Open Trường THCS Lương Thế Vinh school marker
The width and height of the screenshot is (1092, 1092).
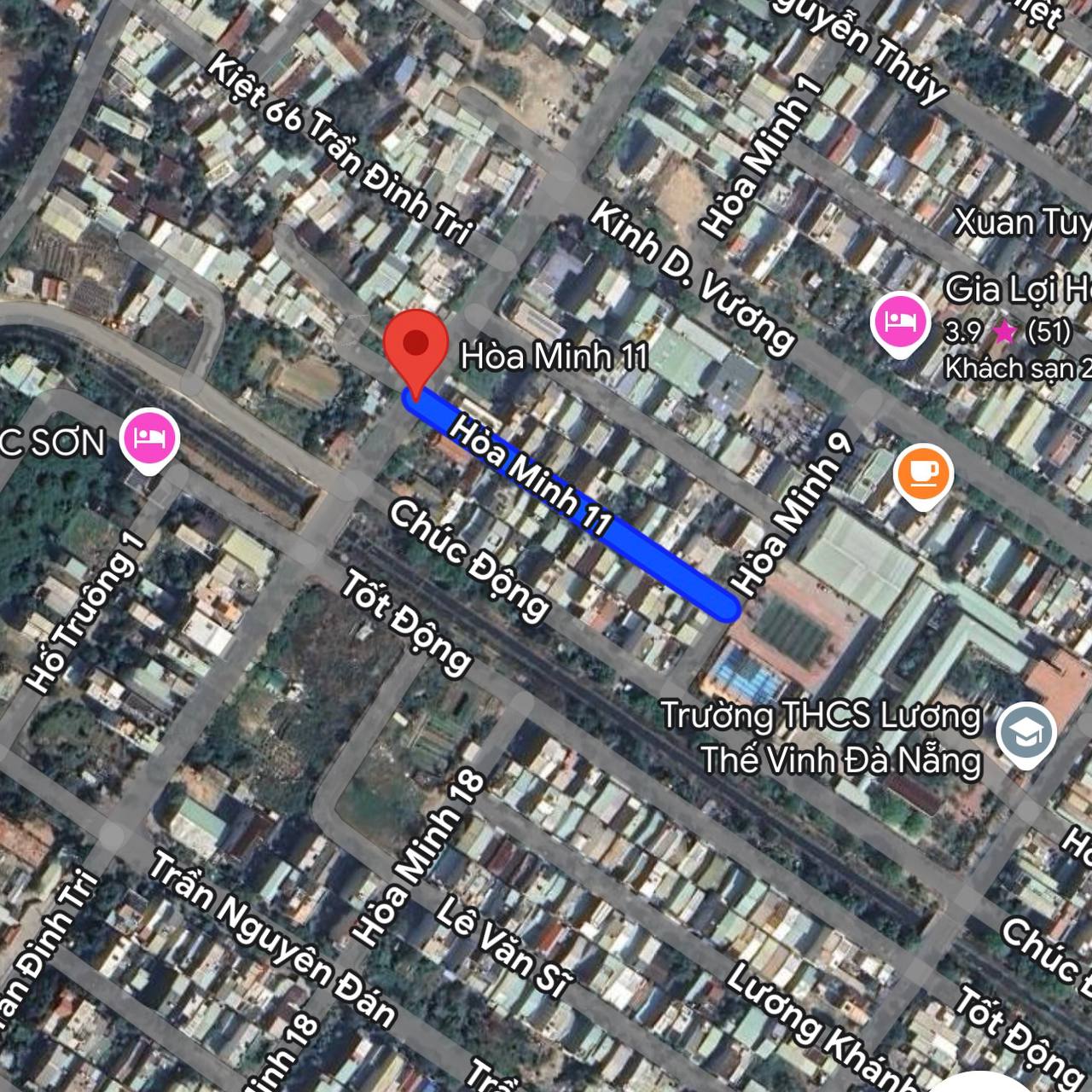click(1026, 733)
